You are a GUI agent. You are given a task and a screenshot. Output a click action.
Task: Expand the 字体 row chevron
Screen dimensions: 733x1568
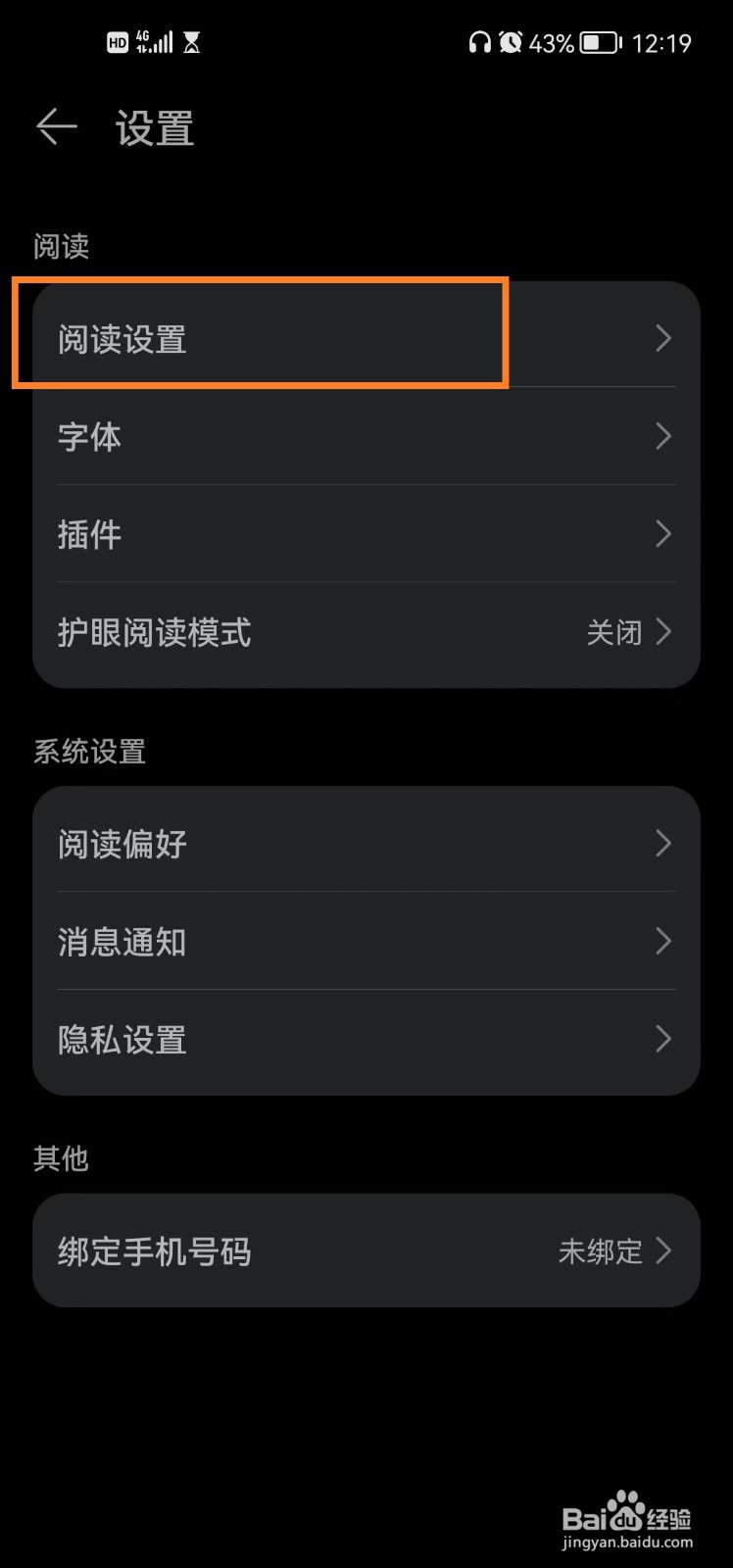(662, 436)
